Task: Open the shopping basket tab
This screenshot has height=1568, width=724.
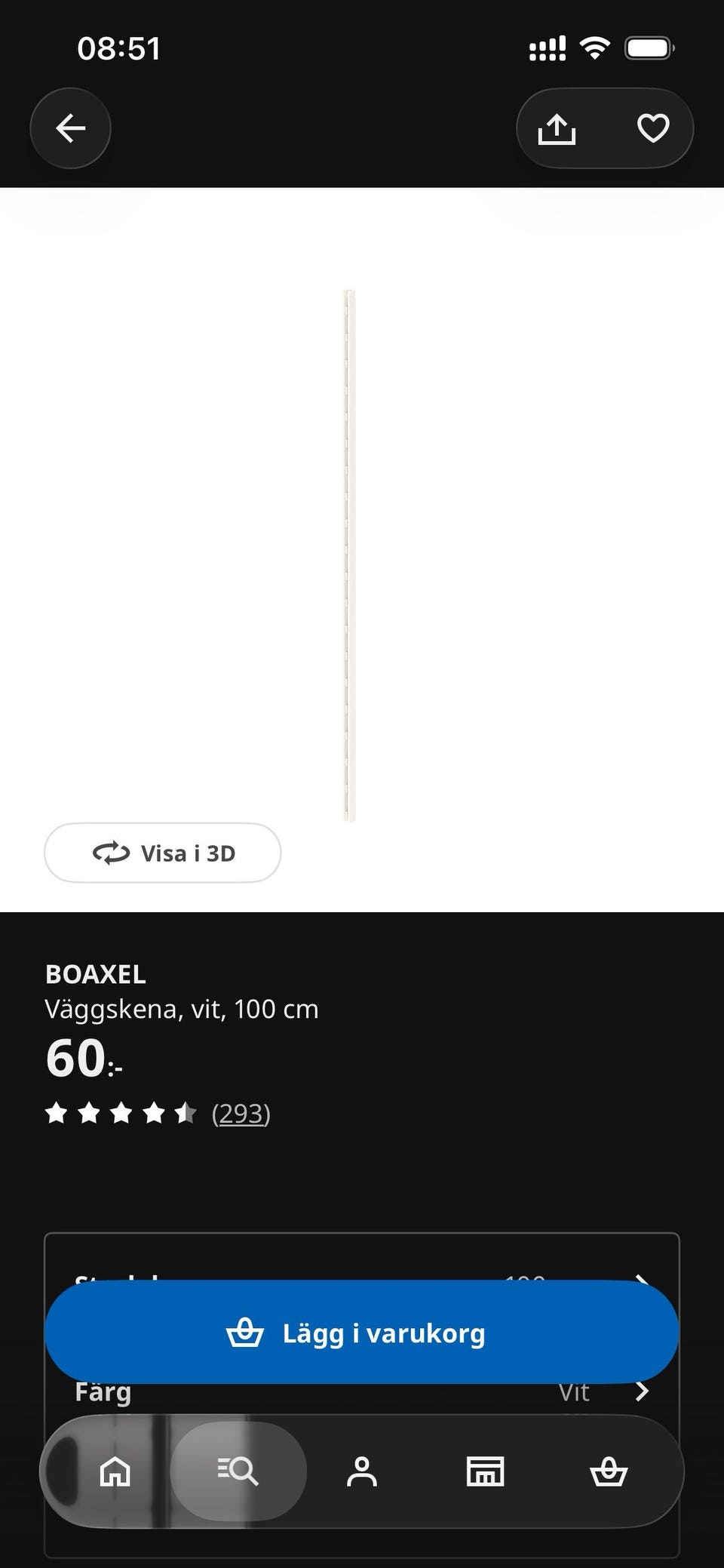Action: tap(609, 1471)
